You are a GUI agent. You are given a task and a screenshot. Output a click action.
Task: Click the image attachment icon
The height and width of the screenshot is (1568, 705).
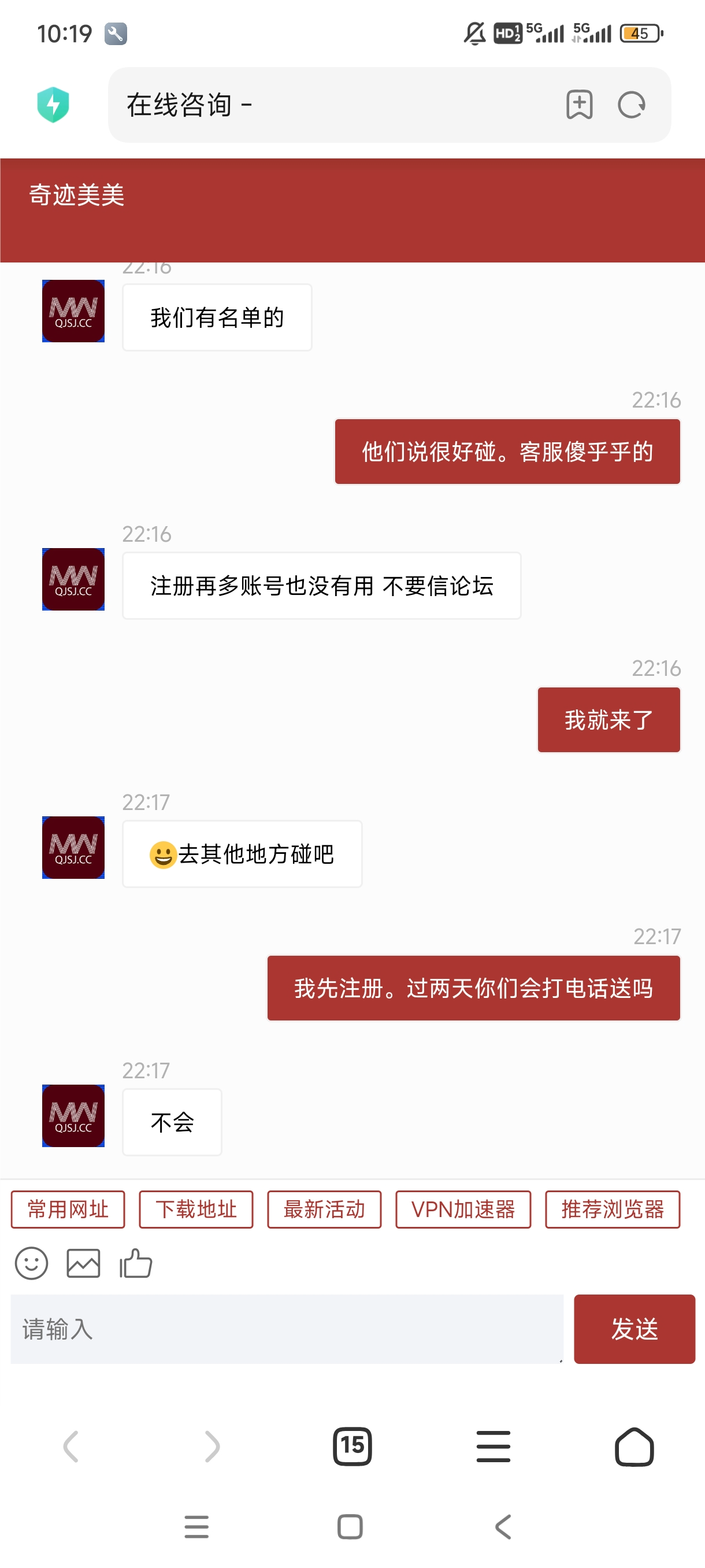click(x=84, y=1263)
